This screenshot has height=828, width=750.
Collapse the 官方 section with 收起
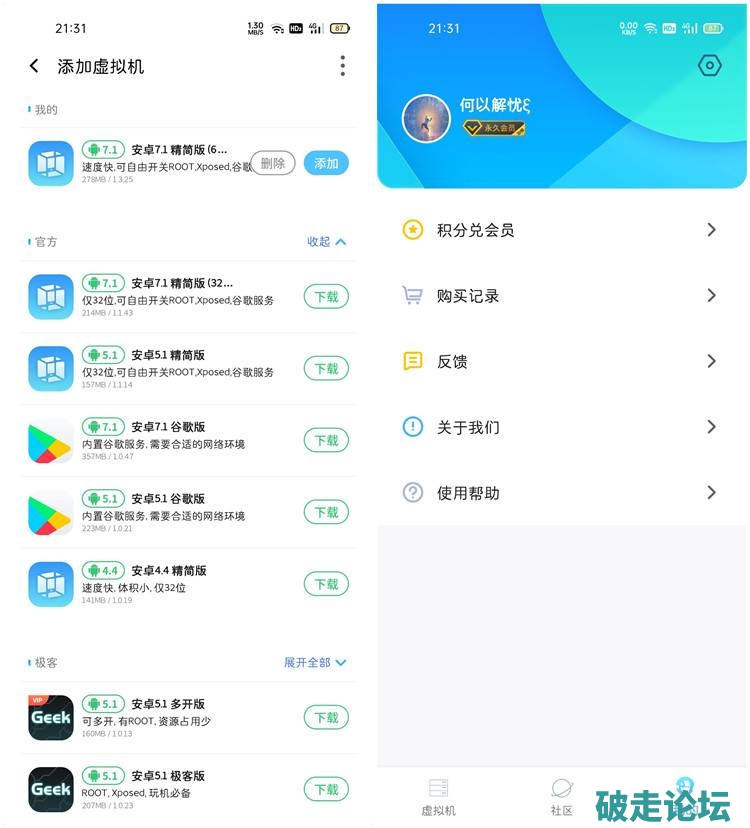click(327, 242)
